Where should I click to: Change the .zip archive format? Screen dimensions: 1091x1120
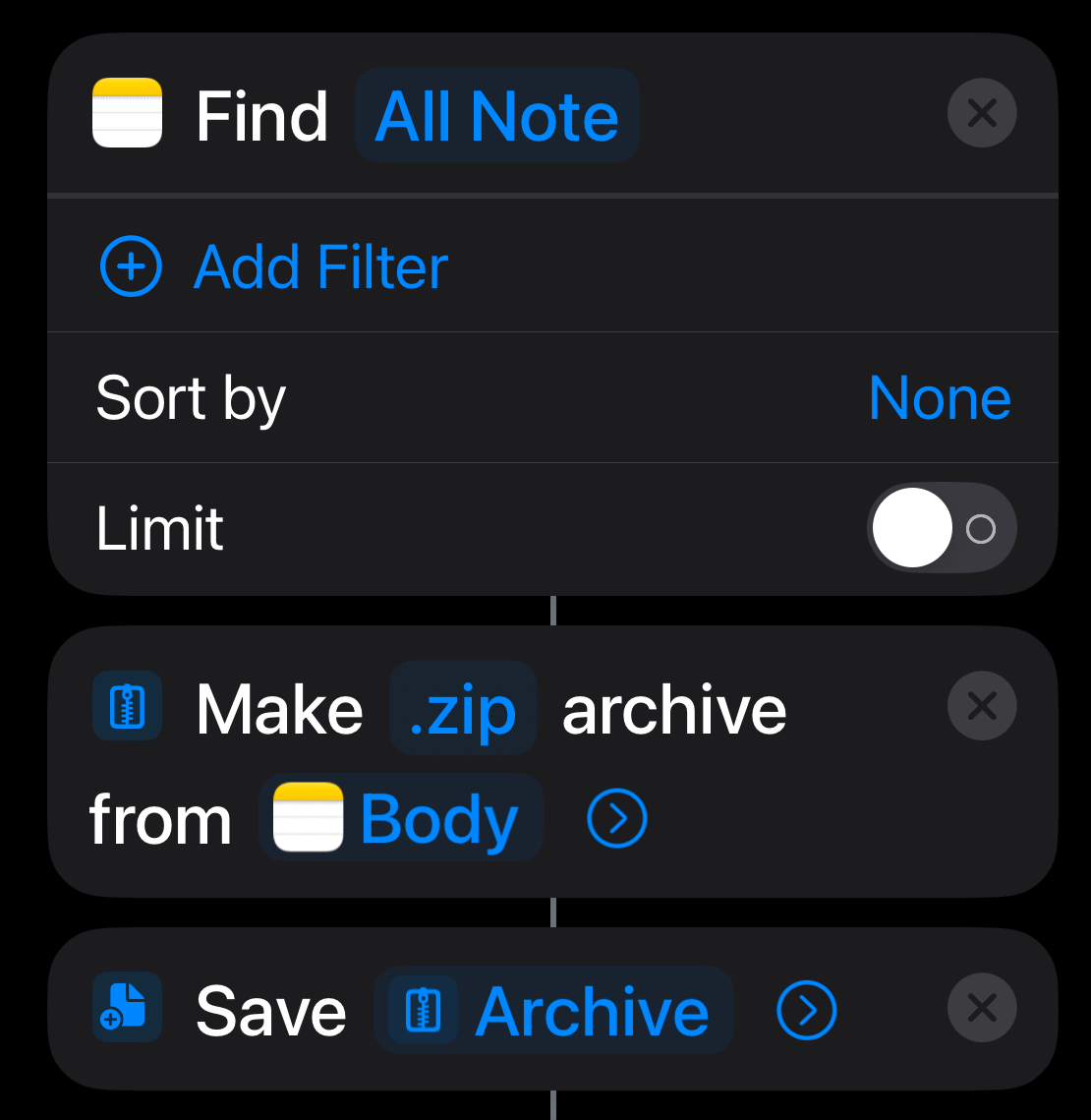tap(463, 710)
